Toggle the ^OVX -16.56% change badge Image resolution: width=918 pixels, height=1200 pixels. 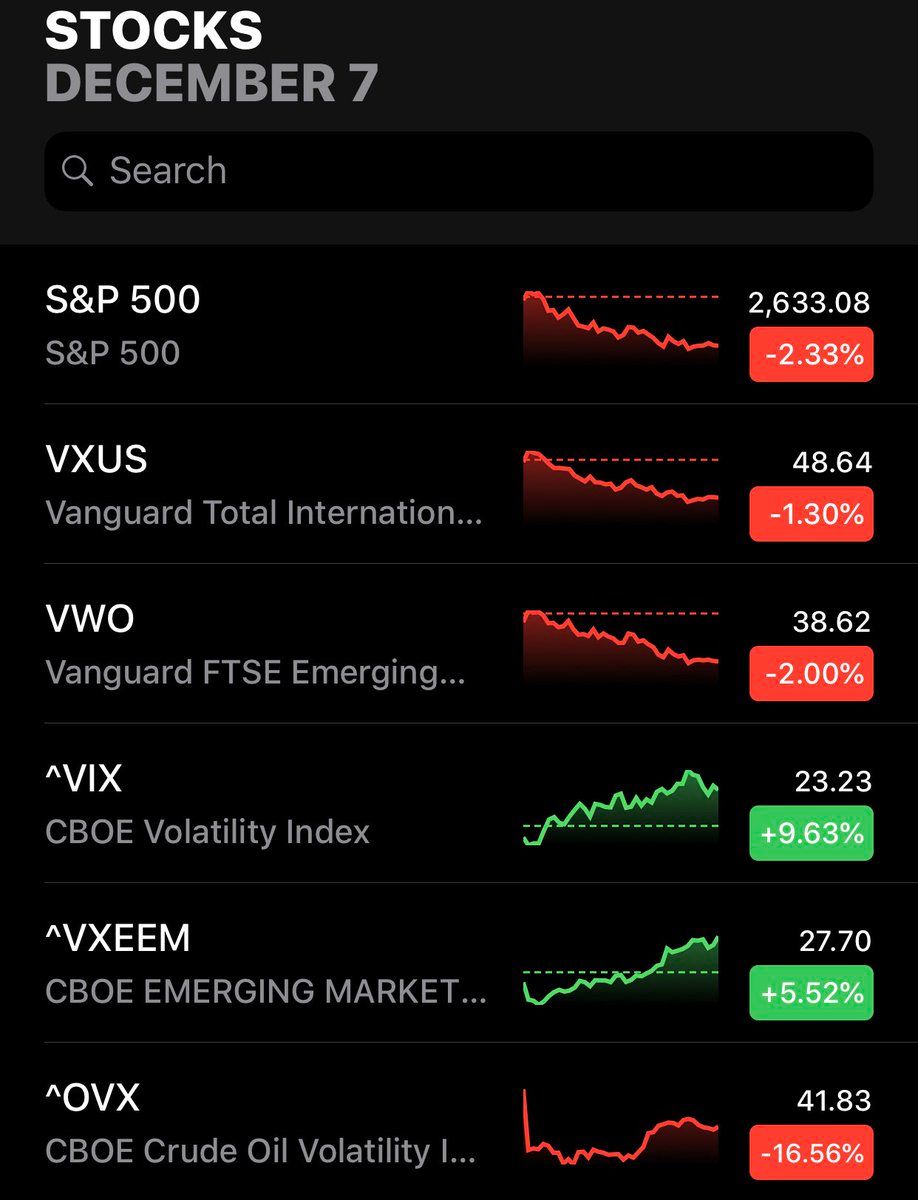click(x=811, y=1153)
